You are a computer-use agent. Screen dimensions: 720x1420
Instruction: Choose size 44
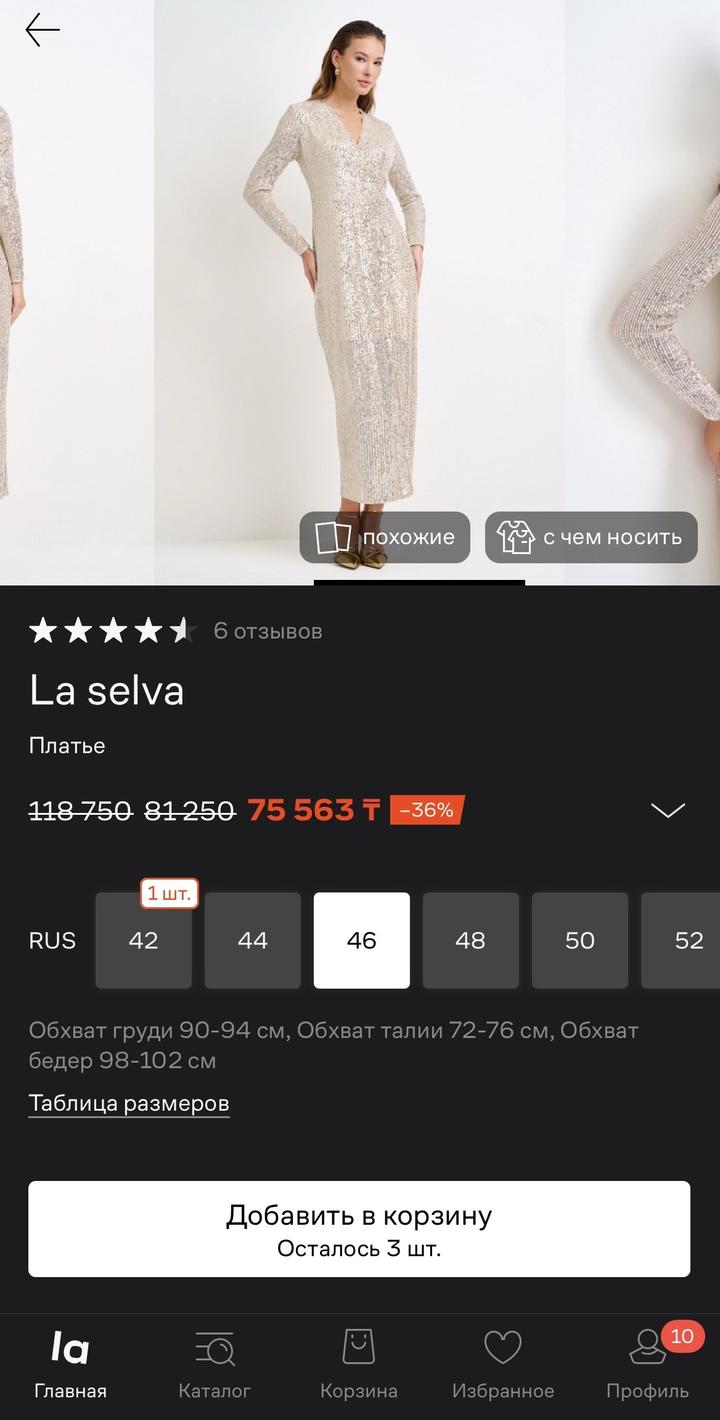[x=253, y=940]
